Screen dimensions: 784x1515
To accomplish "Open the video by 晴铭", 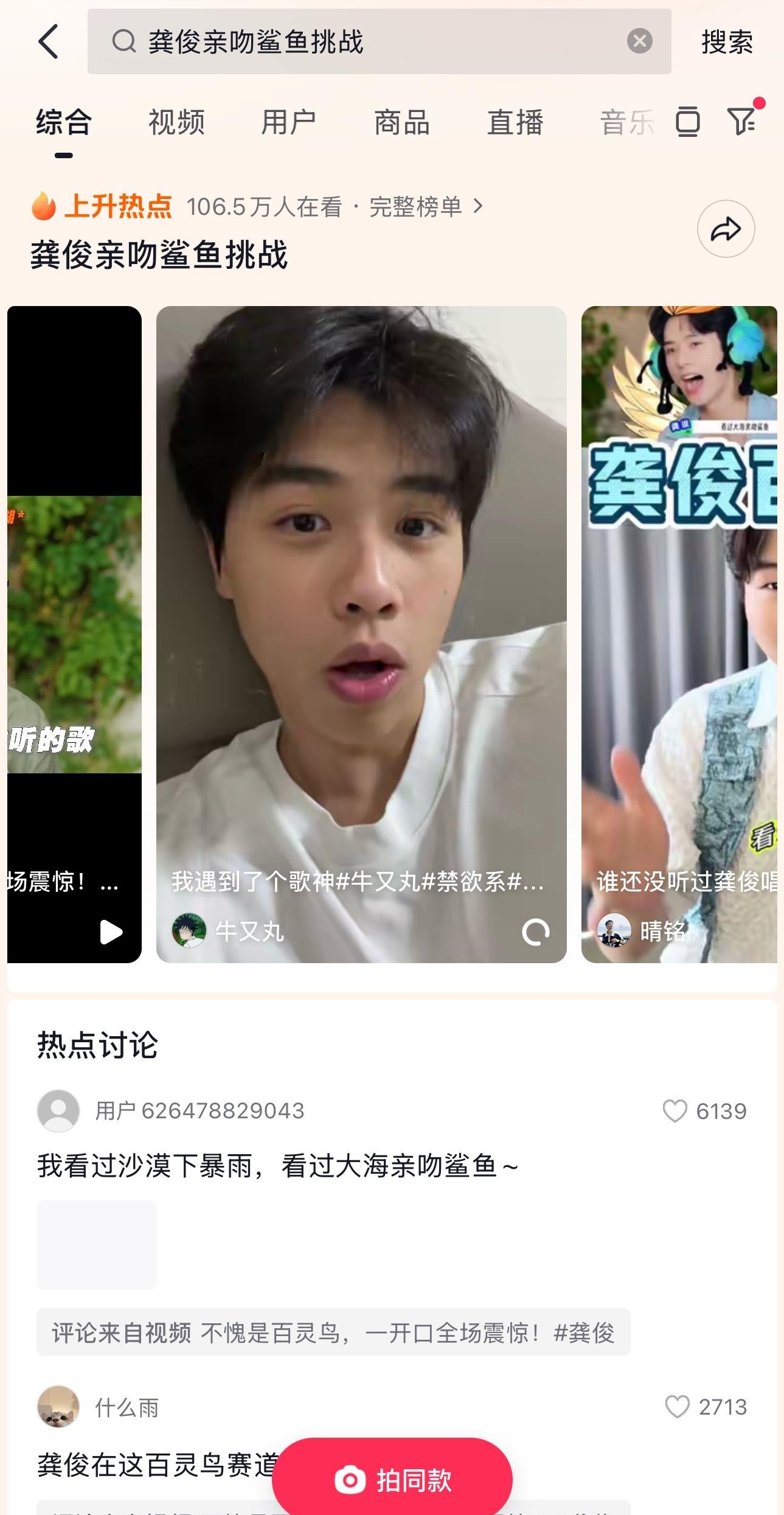I will coord(679,633).
